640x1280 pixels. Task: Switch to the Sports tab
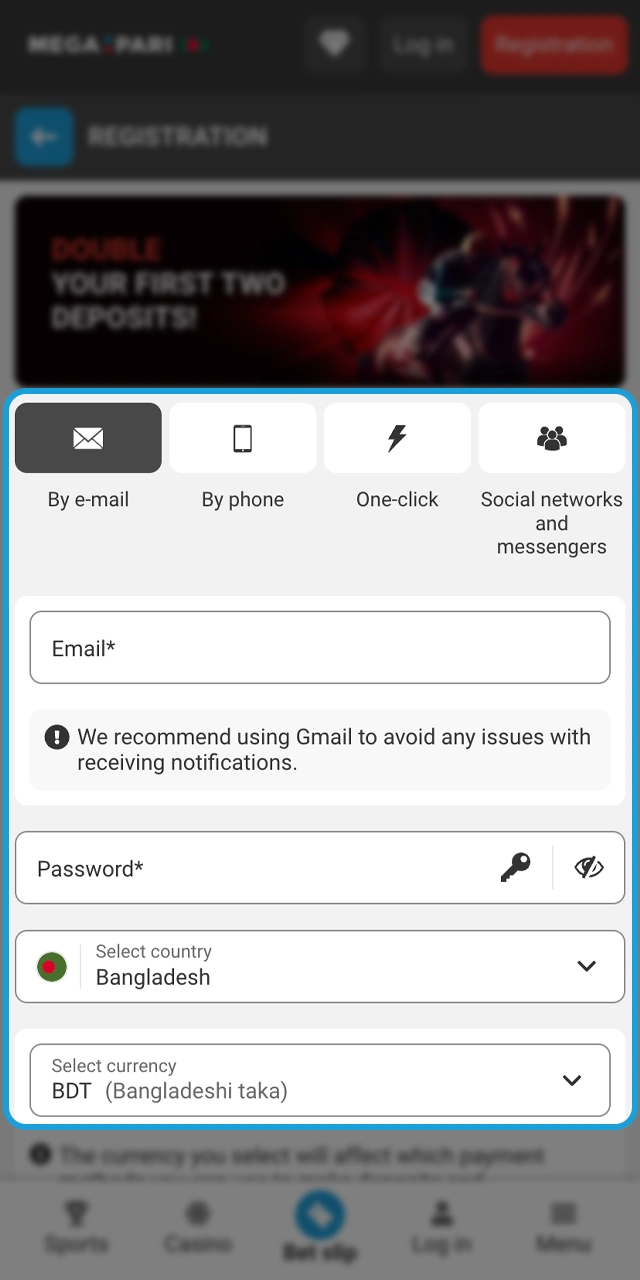76,1228
